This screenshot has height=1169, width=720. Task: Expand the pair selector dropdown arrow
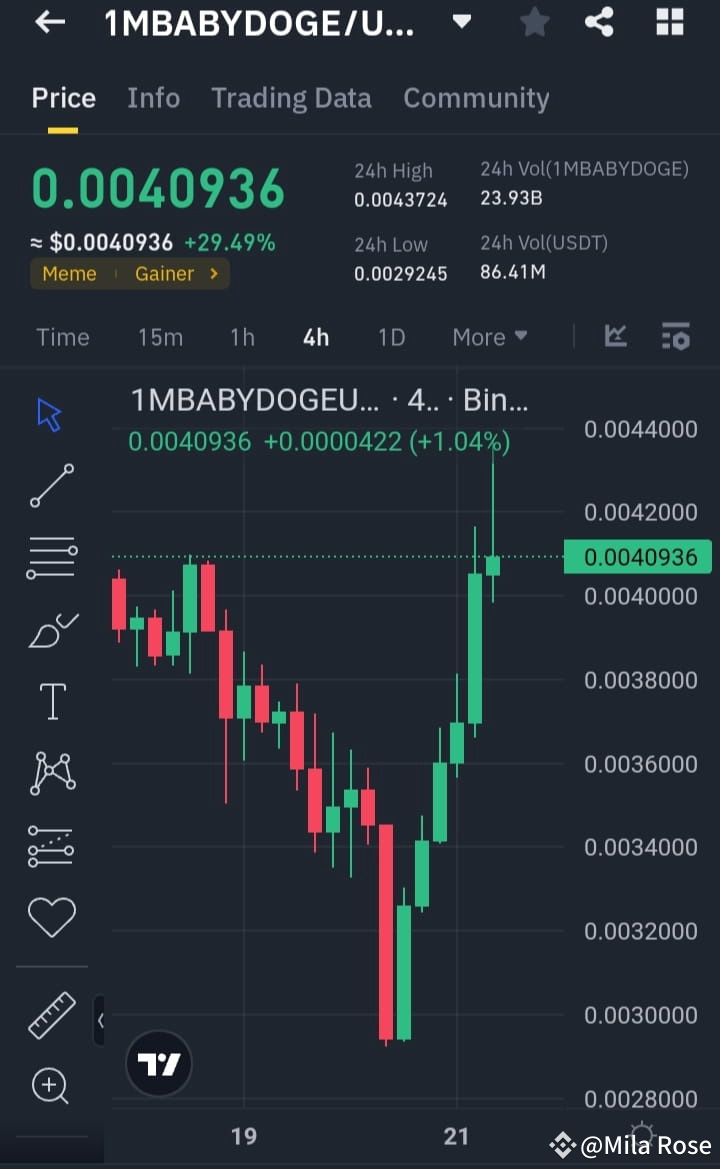click(462, 23)
